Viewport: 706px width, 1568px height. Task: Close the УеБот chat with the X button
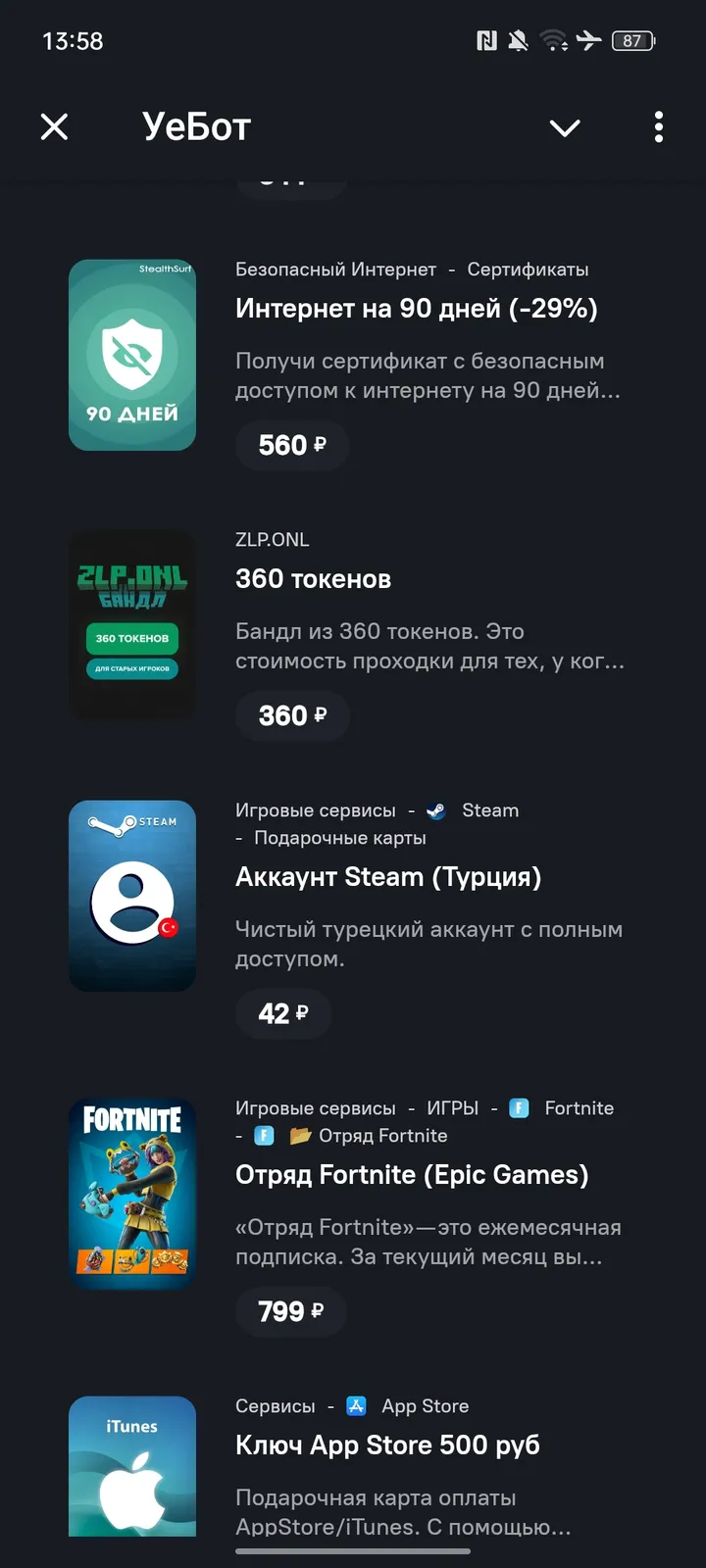(x=54, y=127)
